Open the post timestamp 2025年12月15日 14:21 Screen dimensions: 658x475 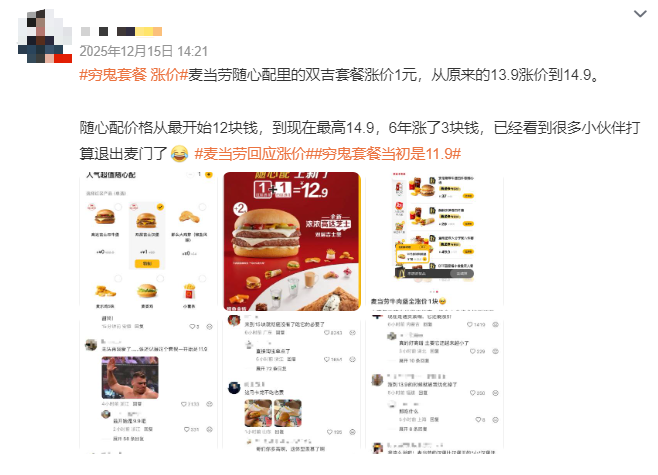[143, 50]
